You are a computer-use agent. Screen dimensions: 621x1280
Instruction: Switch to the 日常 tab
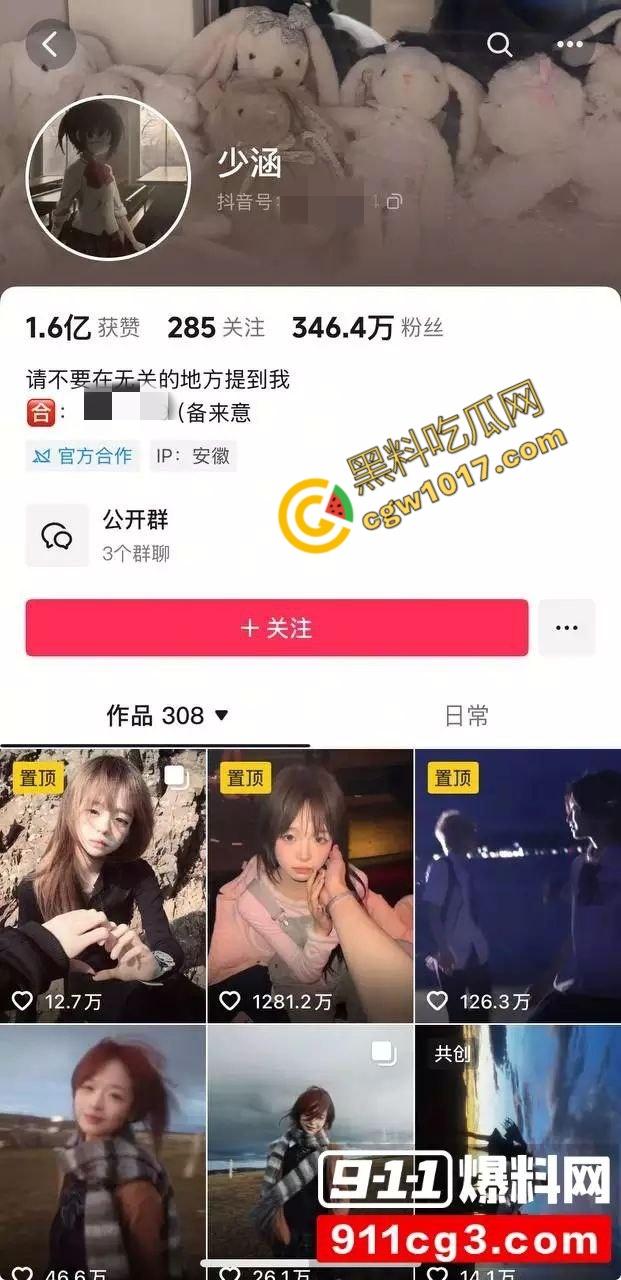coord(466,716)
